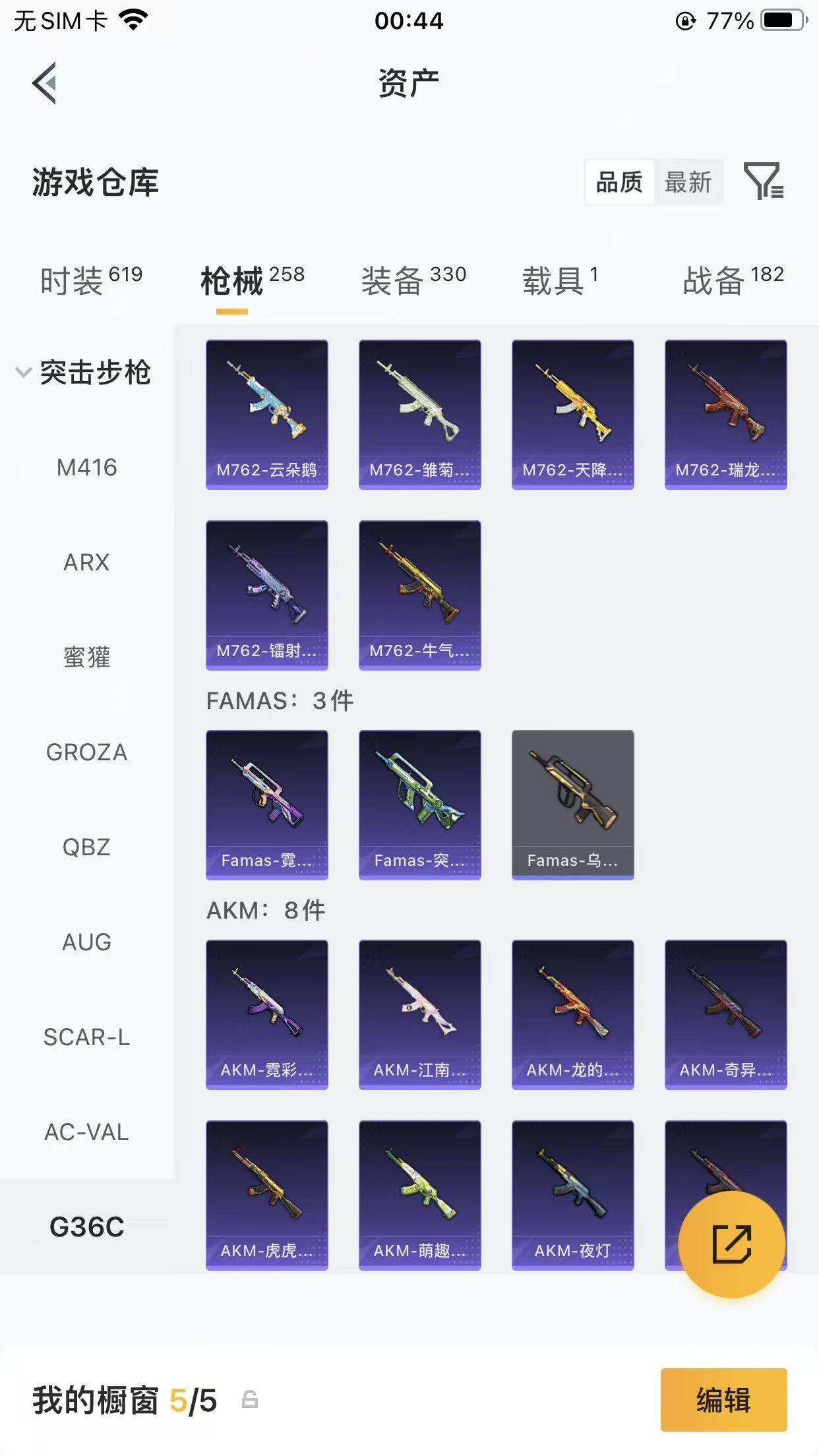The width and height of the screenshot is (819, 1456).
Task: Sort inventory by 最新
Action: coord(688,182)
